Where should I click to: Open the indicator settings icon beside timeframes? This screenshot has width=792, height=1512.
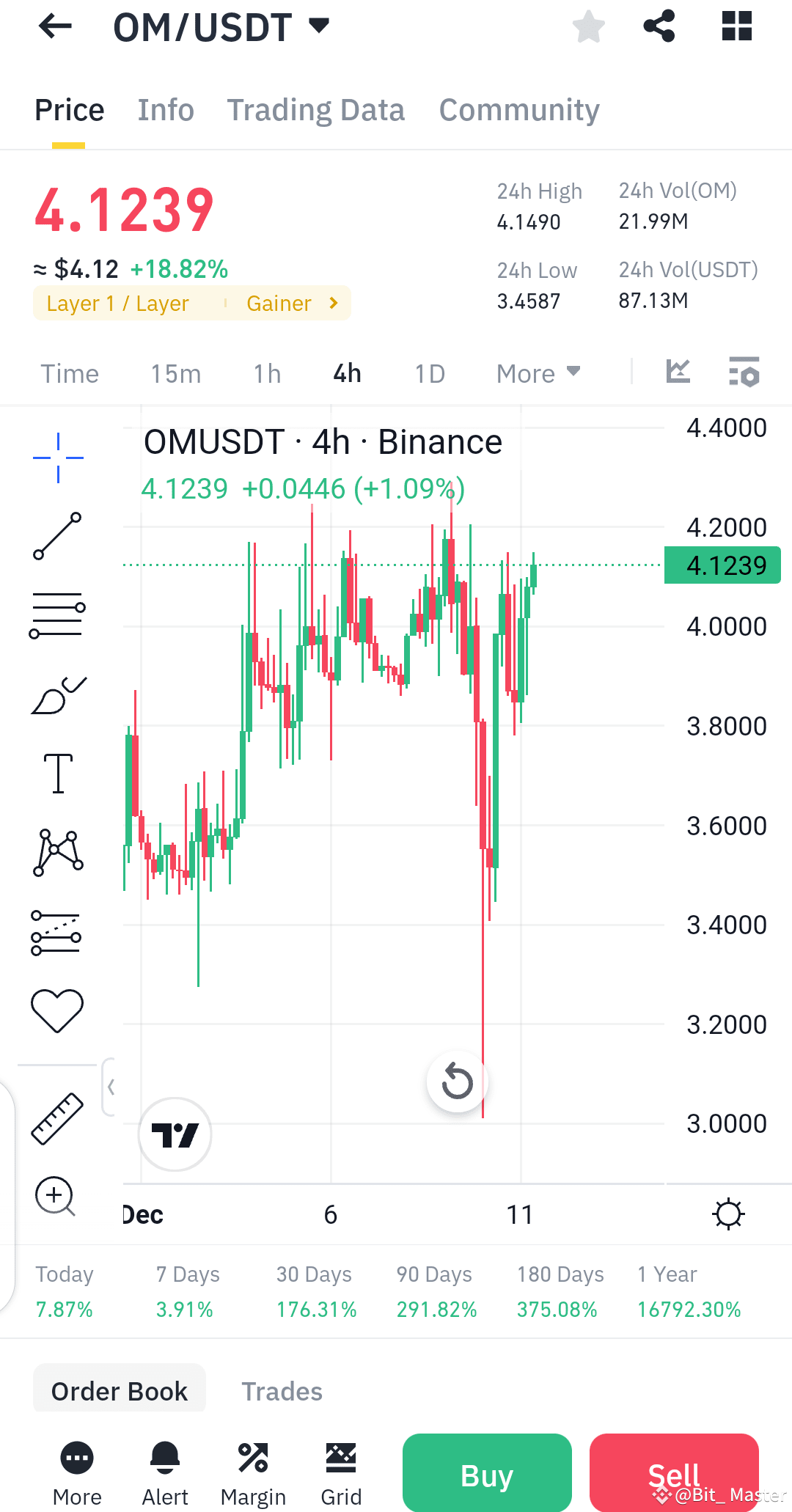(743, 373)
